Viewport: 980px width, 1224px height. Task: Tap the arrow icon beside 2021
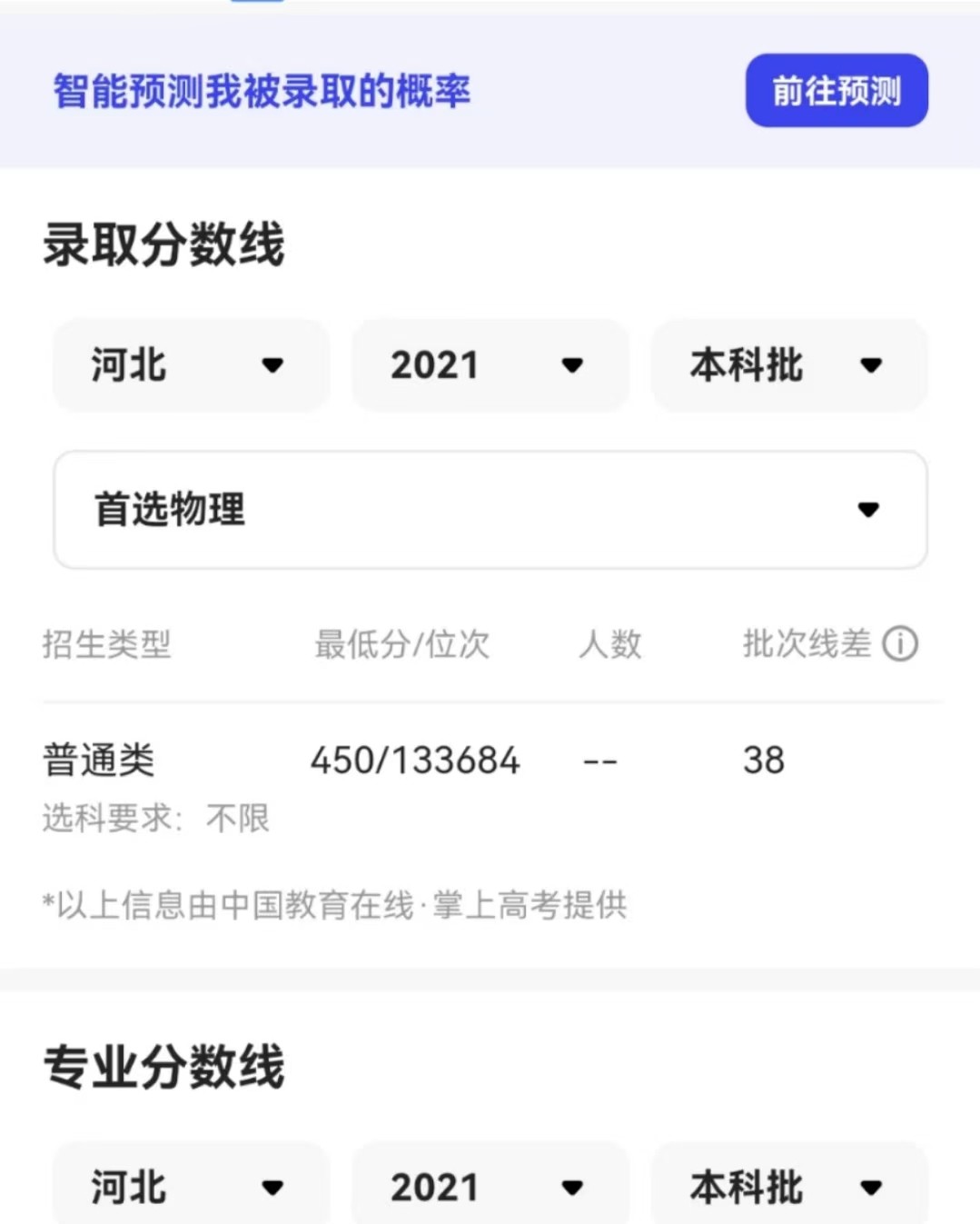click(x=571, y=366)
